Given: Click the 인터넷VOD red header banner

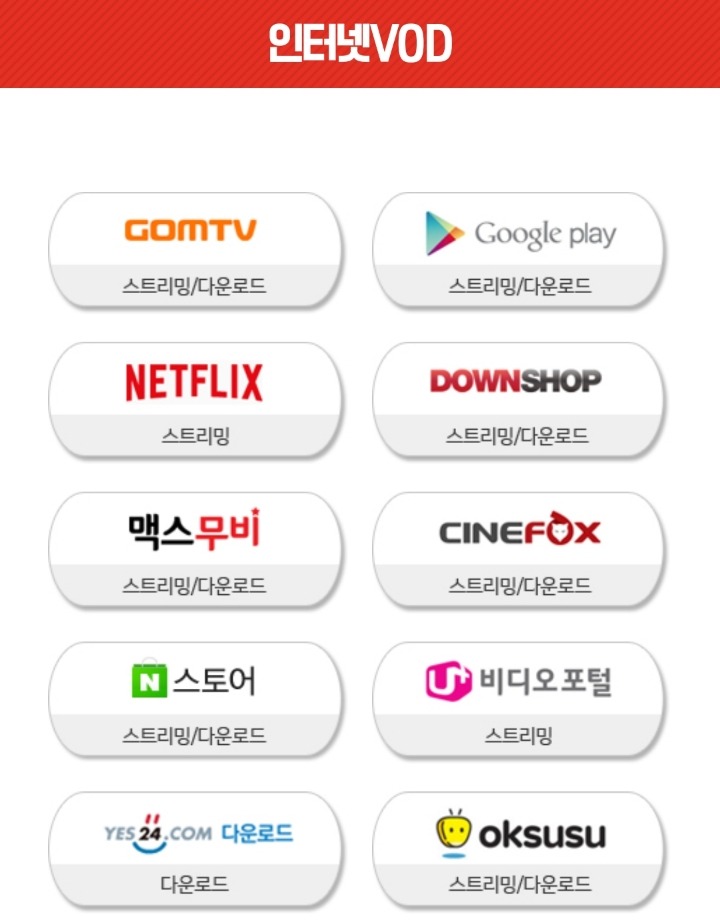Looking at the screenshot, I should pos(360,42).
